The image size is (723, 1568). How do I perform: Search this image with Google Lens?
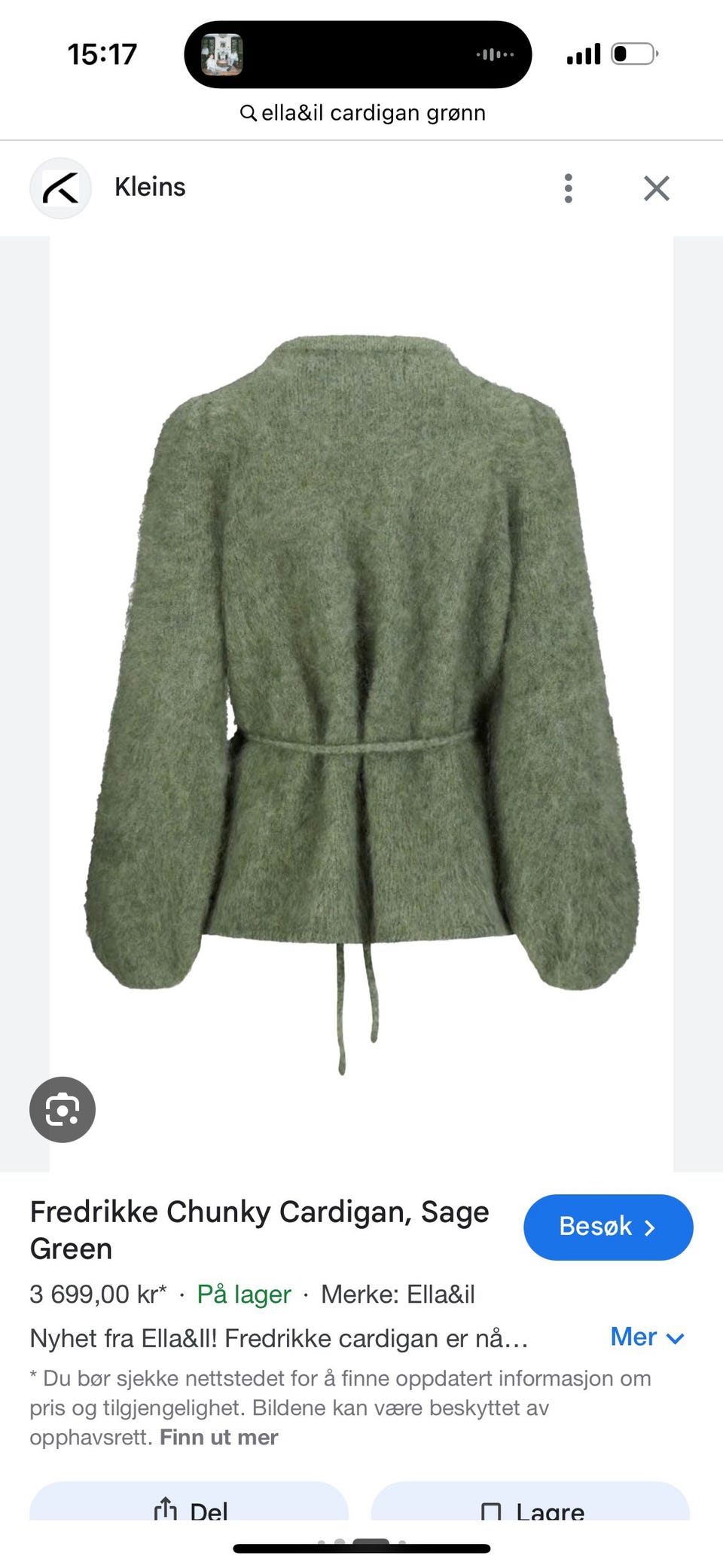63,1110
